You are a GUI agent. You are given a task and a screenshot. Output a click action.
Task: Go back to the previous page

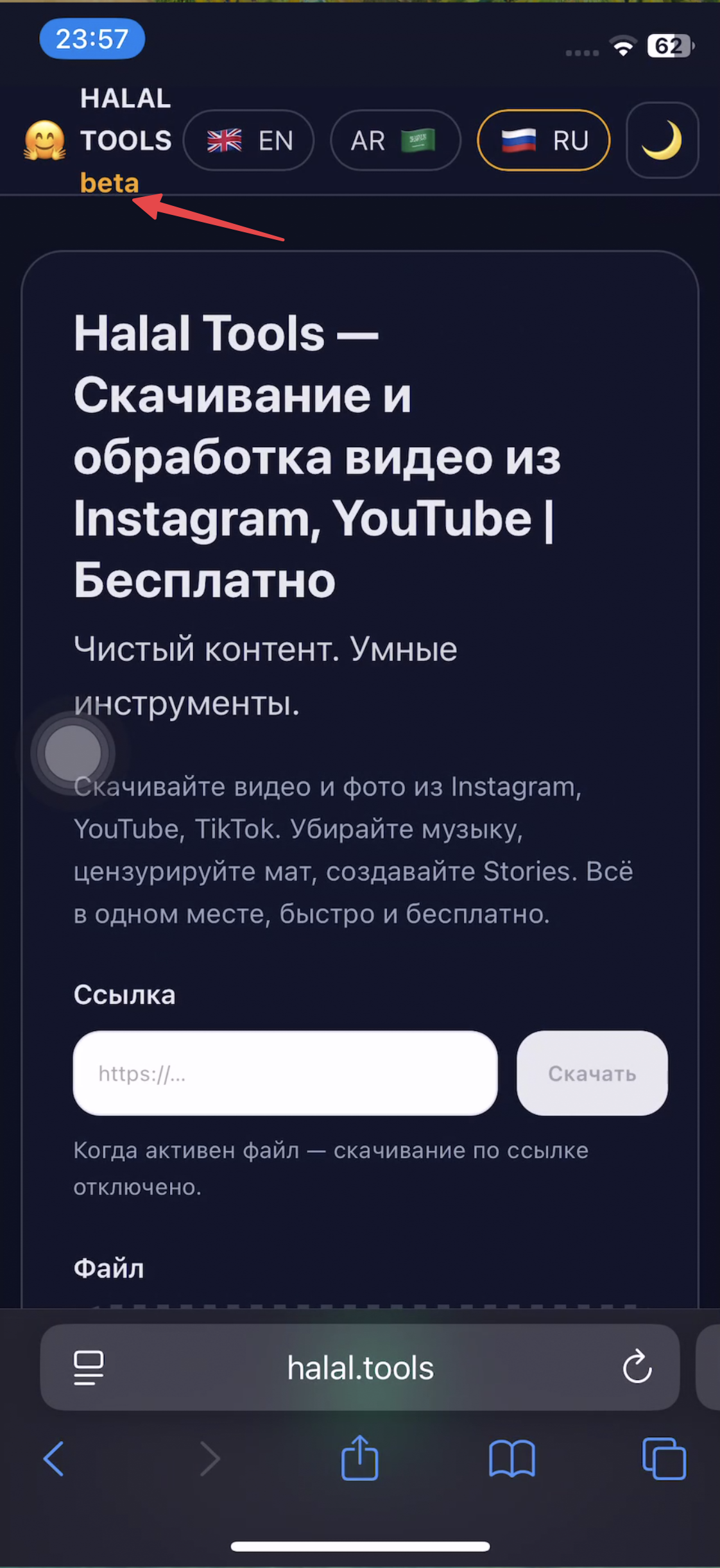54,1459
